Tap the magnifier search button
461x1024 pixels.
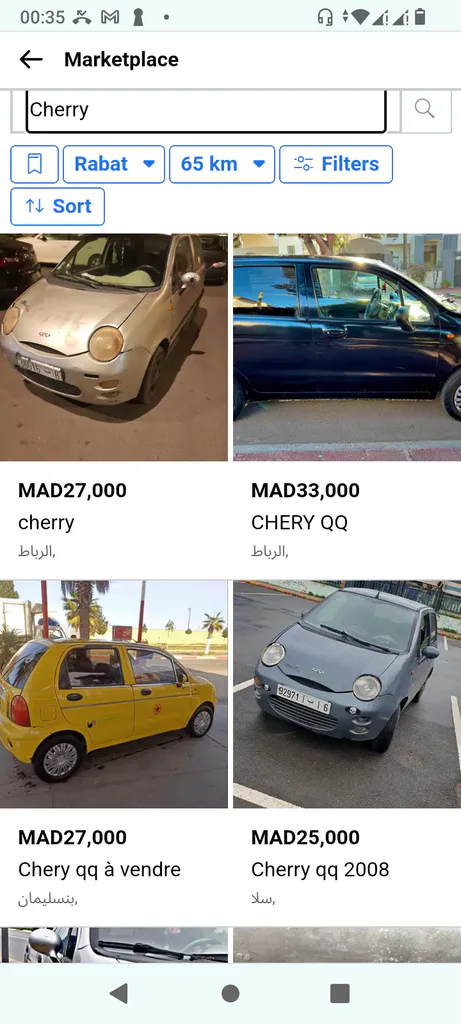click(425, 110)
